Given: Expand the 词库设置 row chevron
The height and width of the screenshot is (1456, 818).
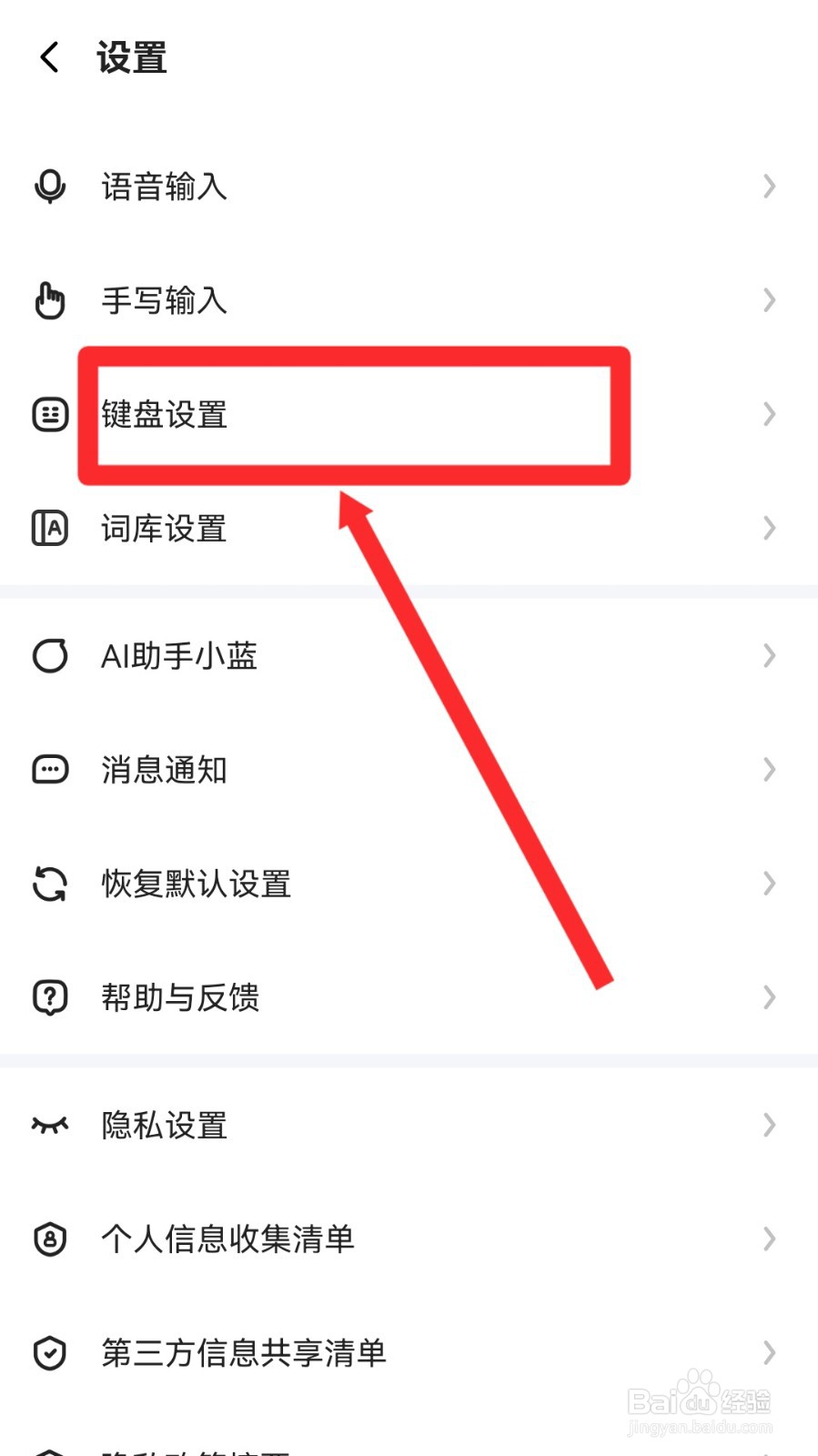Looking at the screenshot, I should (x=769, y=528).
